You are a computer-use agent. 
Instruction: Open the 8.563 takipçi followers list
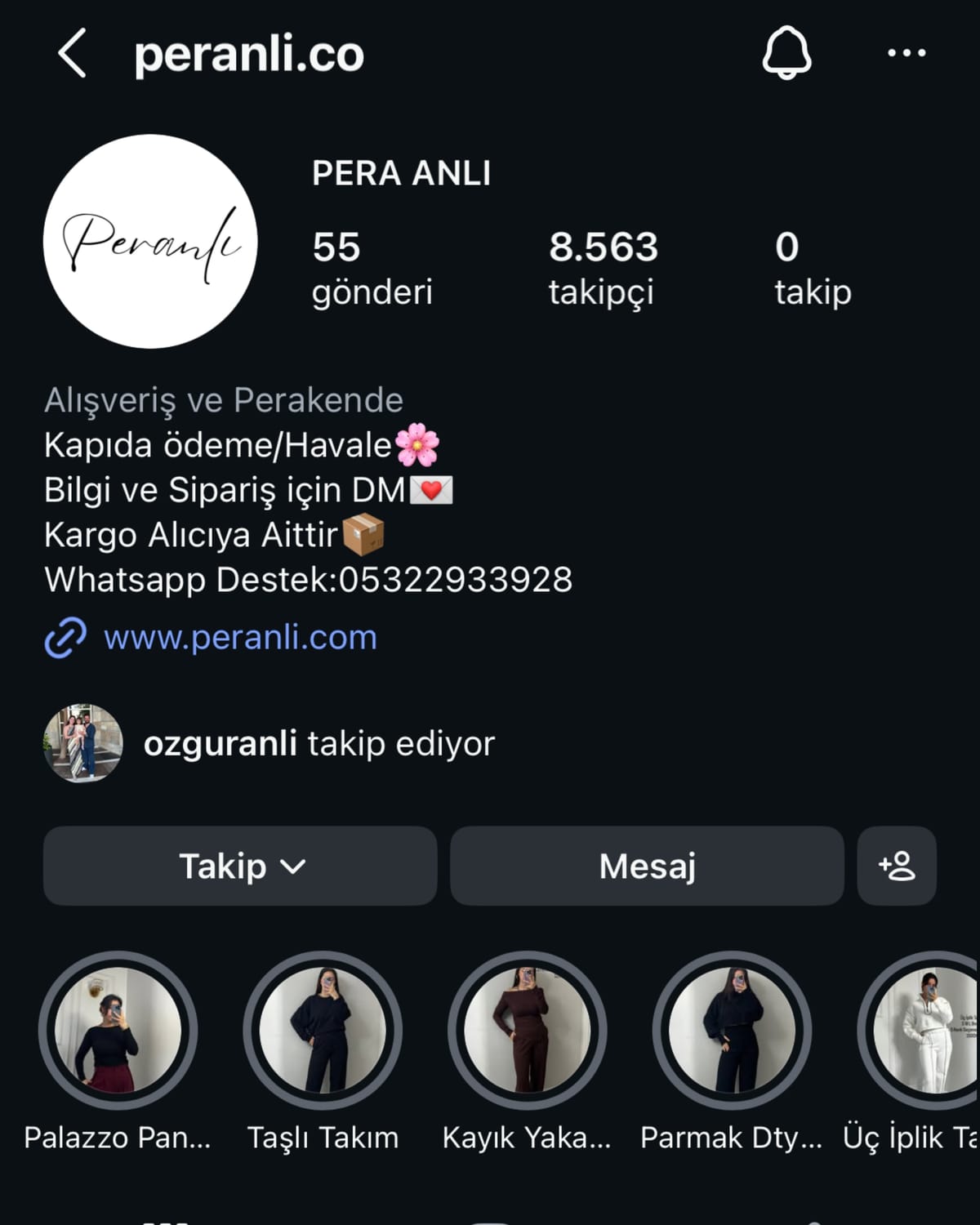[603, 268]
